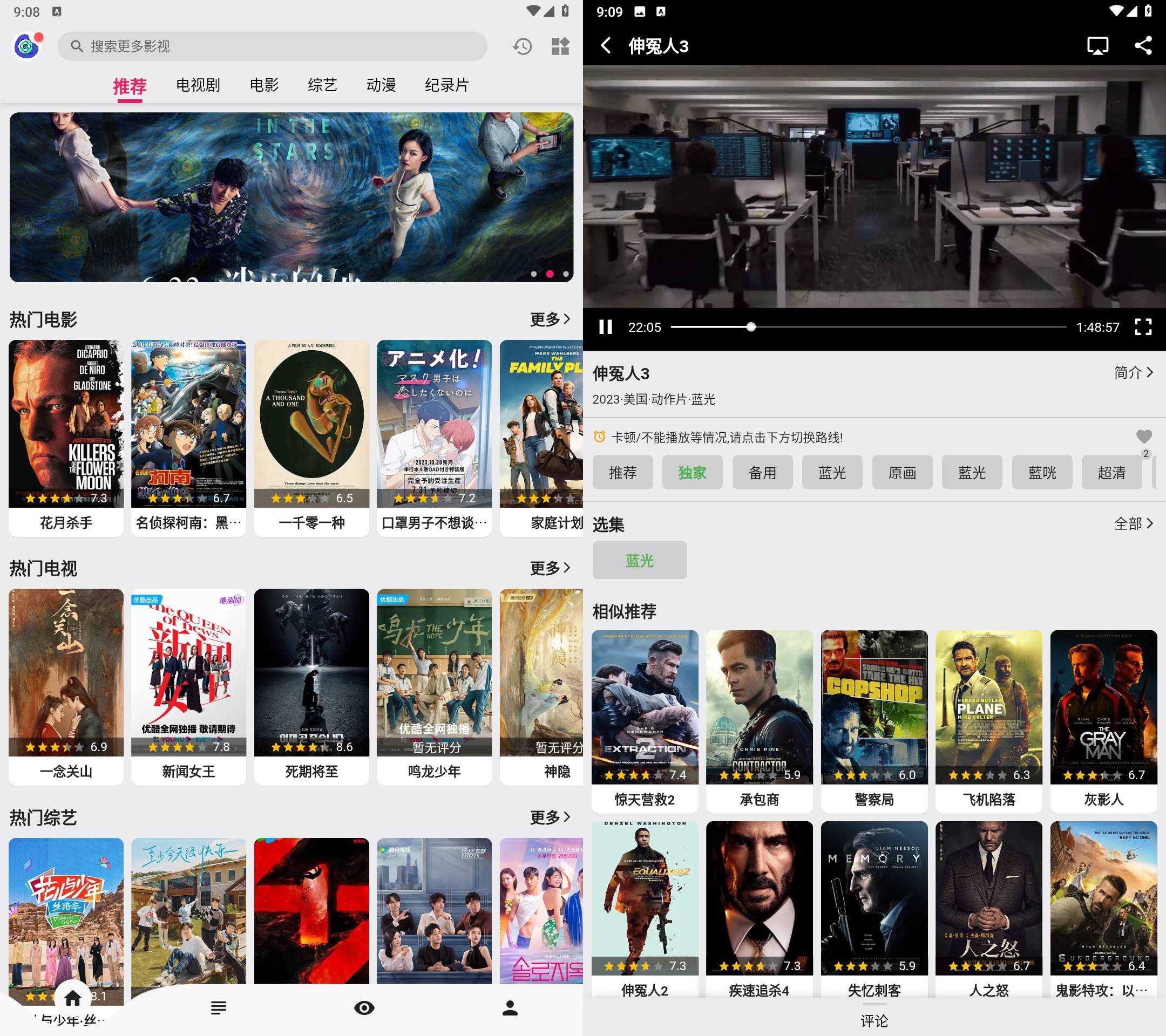This screenshot has width=1166, height=1036.
Task: Share 伸冤人3
Action: click(x=1143, y=46)
